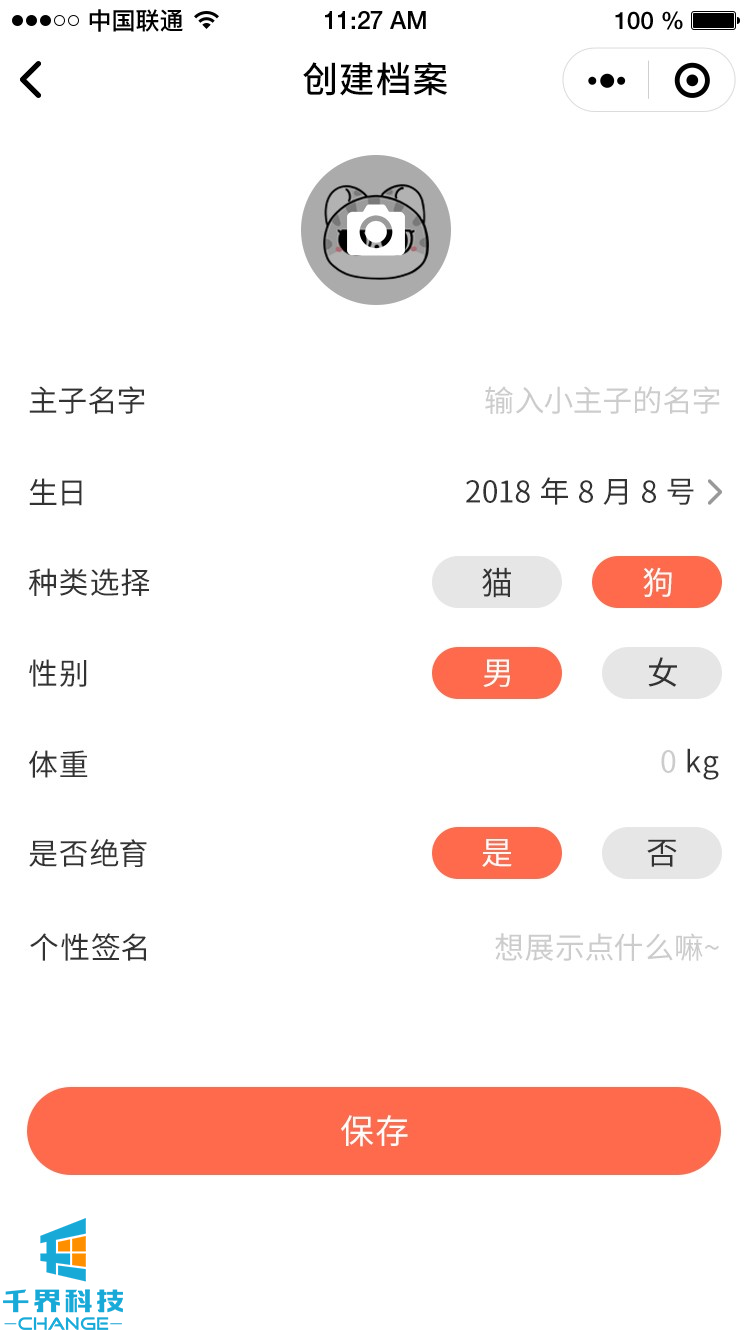Open the 生日 date picker
Screen dimensions: 750x1334
point(592,492)
